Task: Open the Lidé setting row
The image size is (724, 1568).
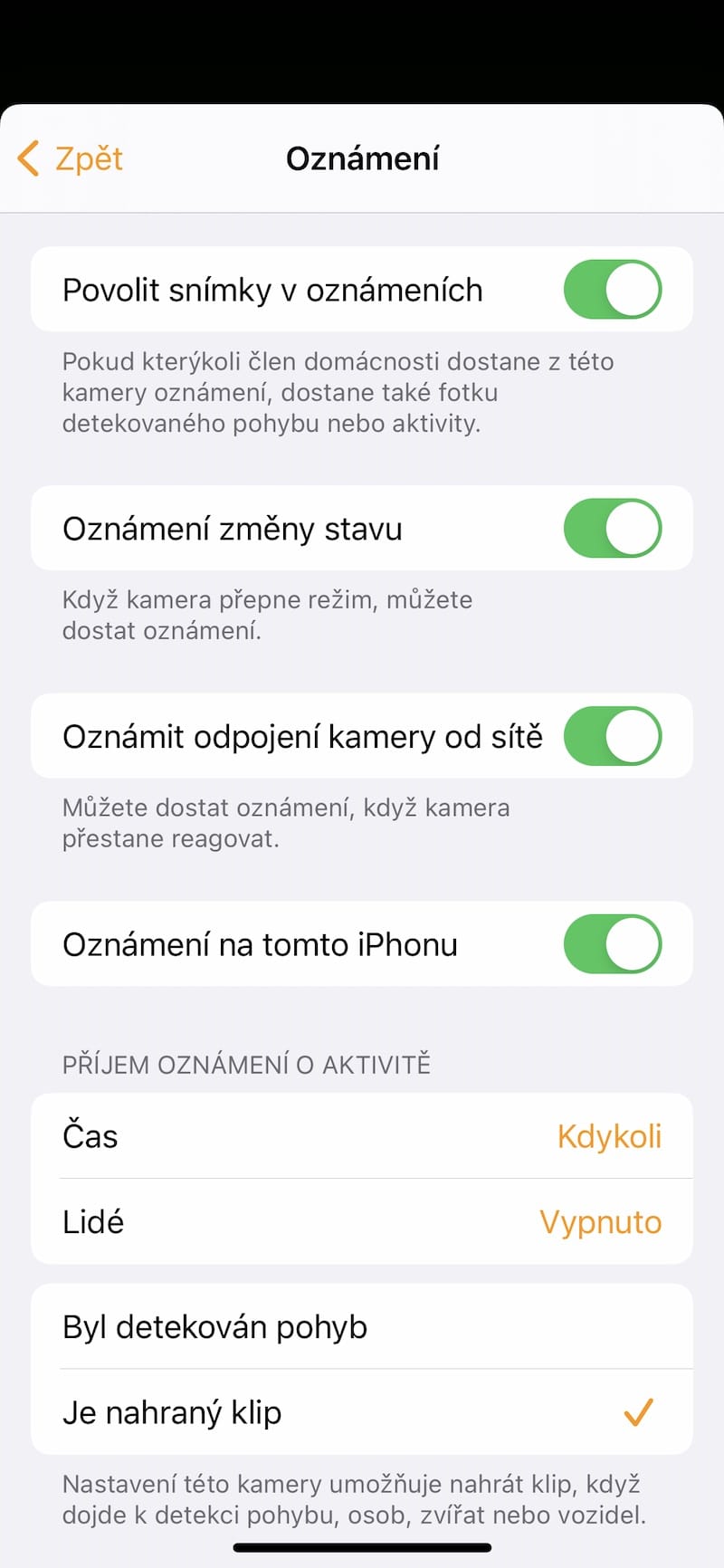Action: [362, 1222]
